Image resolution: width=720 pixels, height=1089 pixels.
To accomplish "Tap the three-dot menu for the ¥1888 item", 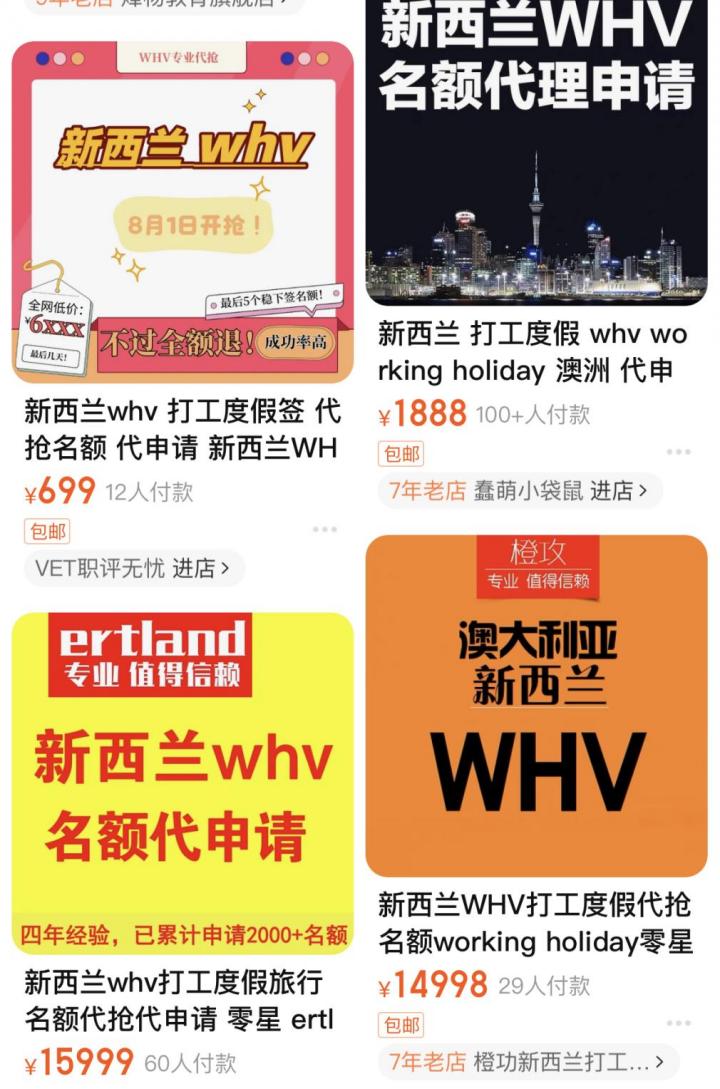I will click(678, 453).
